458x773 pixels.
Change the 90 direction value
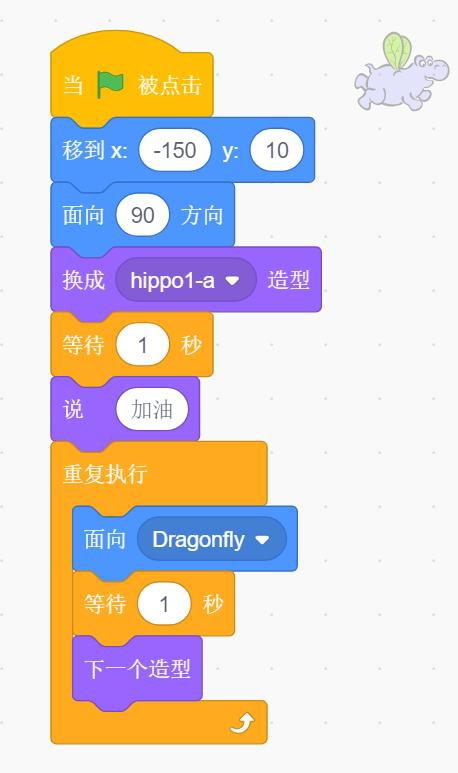pos(142,215)
